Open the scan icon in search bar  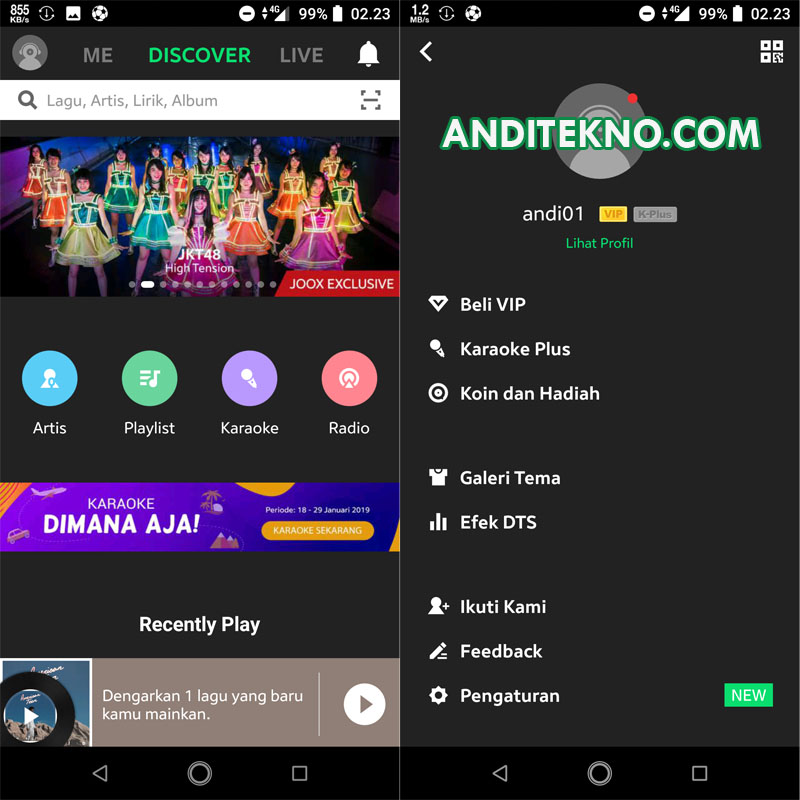[x=371, y=100]
